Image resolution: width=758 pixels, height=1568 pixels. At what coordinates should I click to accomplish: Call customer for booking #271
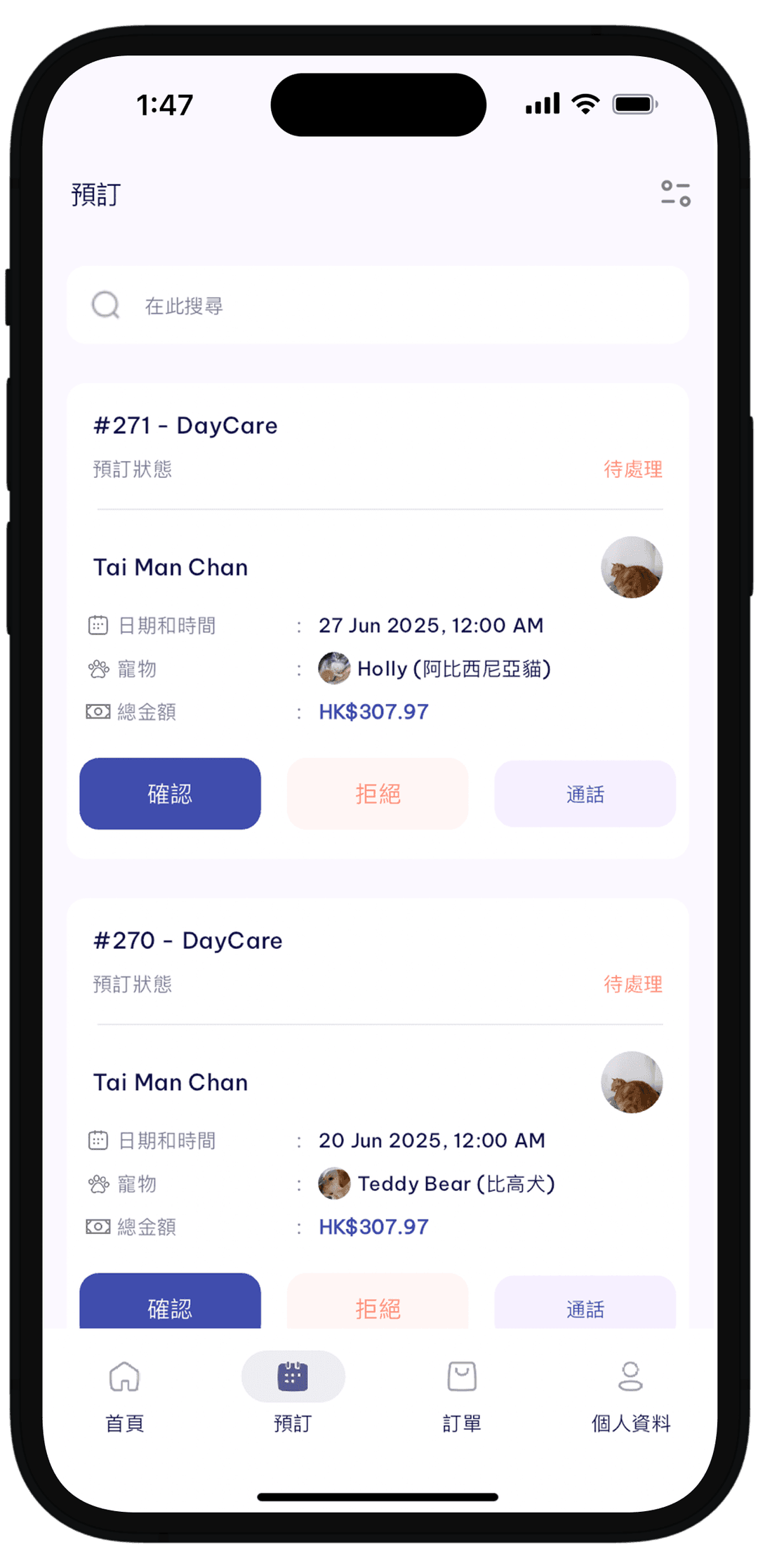tap(585, 794)
